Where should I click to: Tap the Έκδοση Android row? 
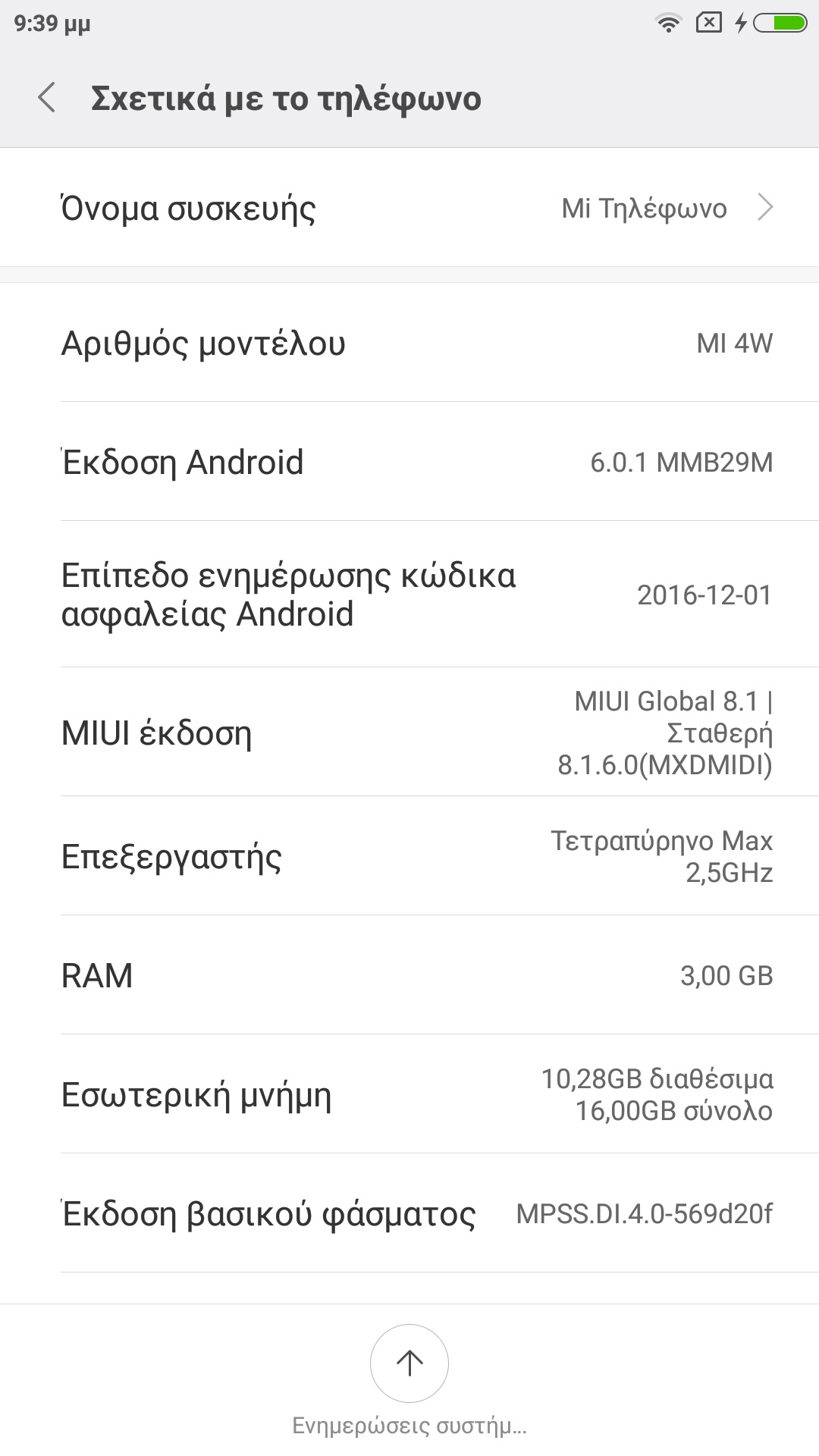point(409,462)
